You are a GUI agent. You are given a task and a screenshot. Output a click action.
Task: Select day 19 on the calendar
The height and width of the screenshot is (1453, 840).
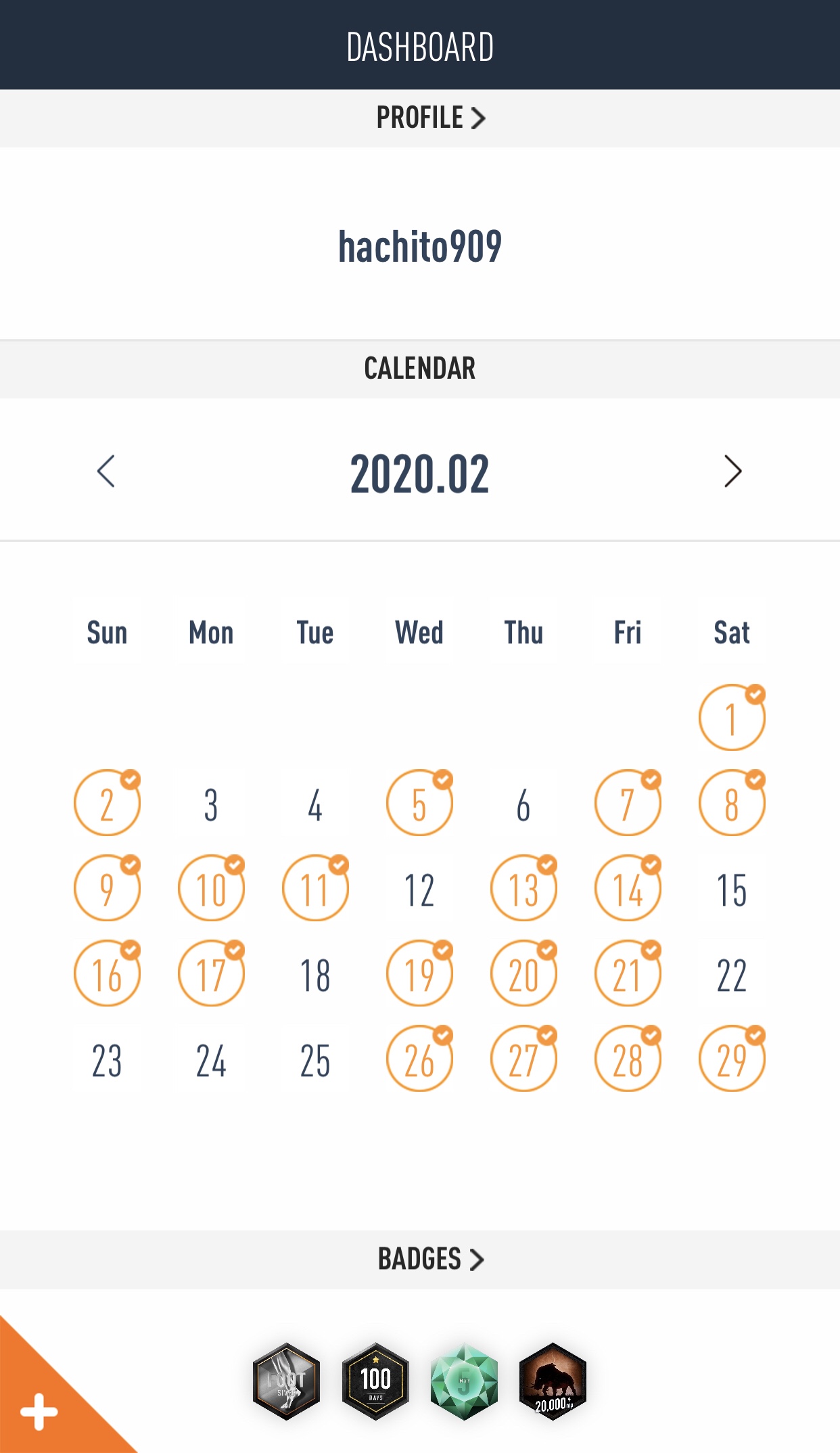point(419,974)
